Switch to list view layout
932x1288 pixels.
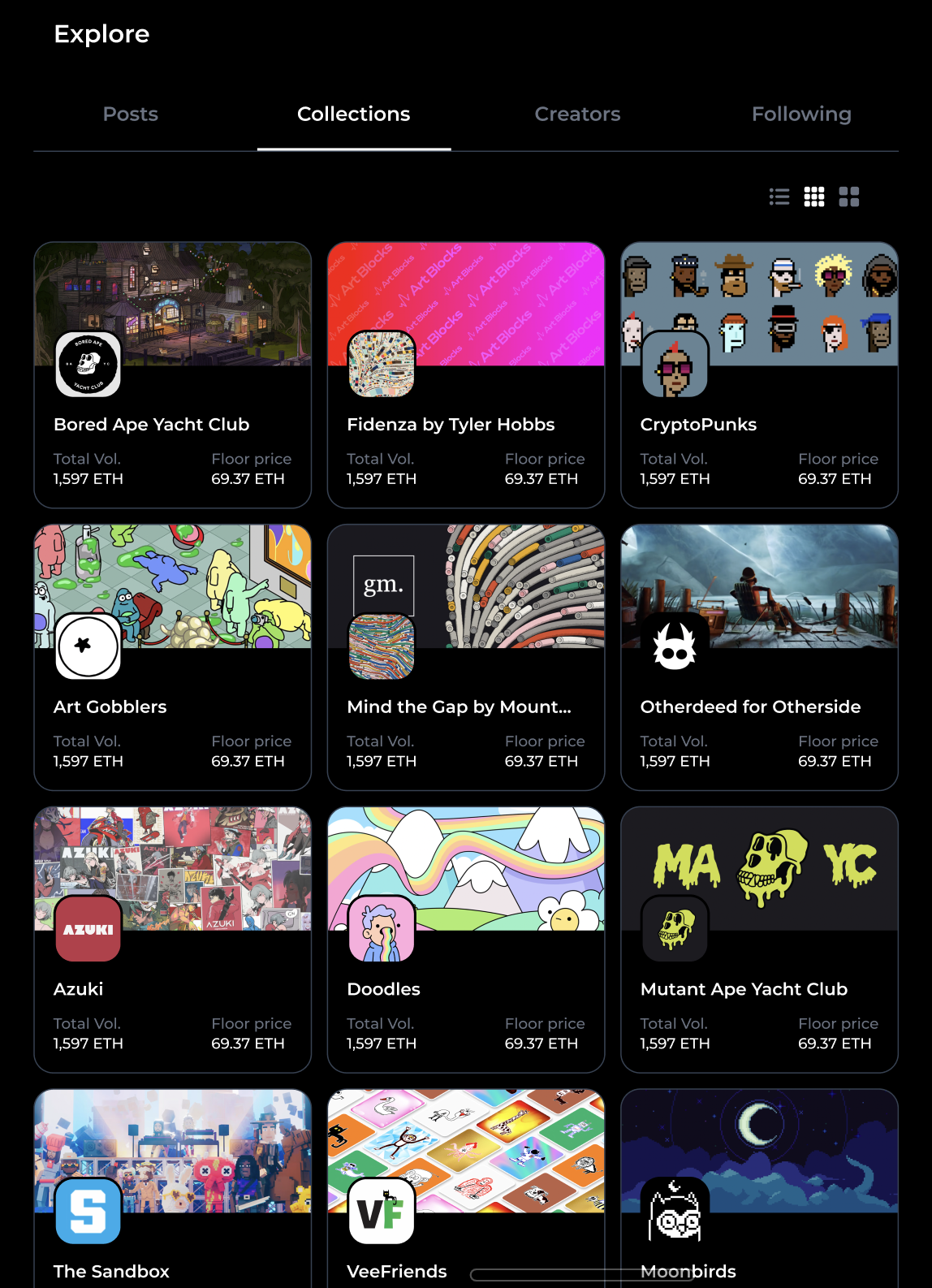click(779, 197)
